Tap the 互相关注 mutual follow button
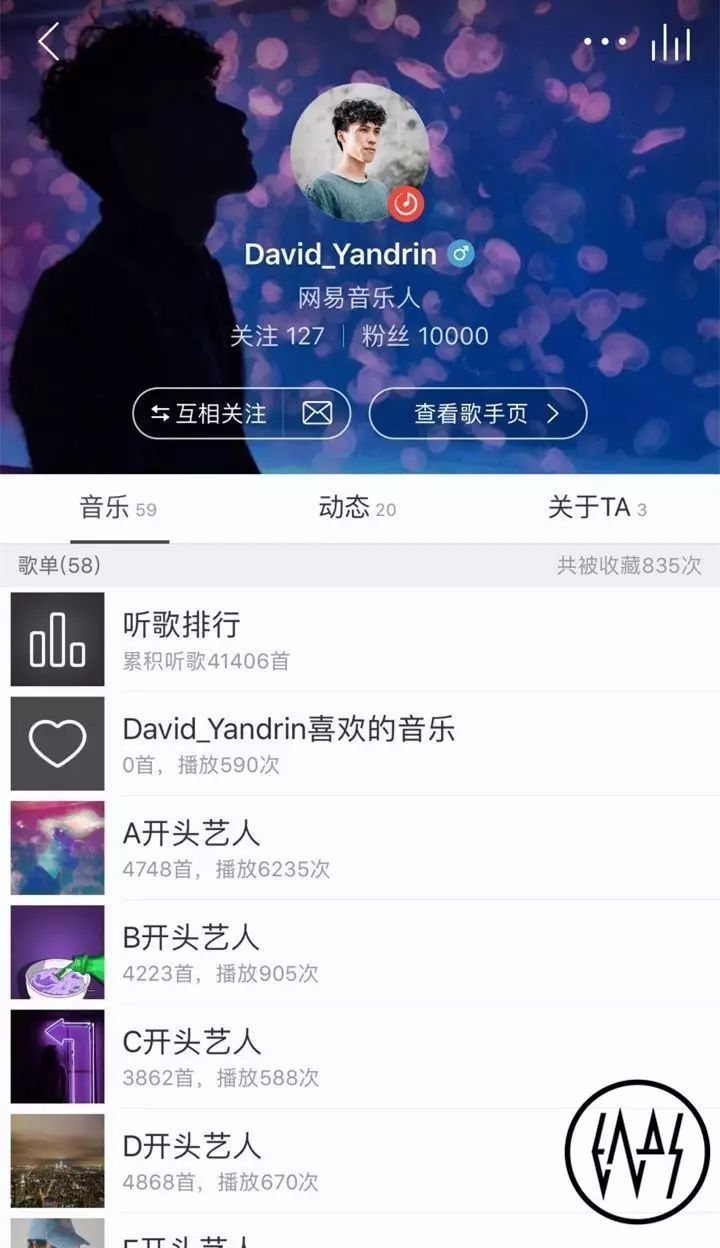 tap(209, 413)
